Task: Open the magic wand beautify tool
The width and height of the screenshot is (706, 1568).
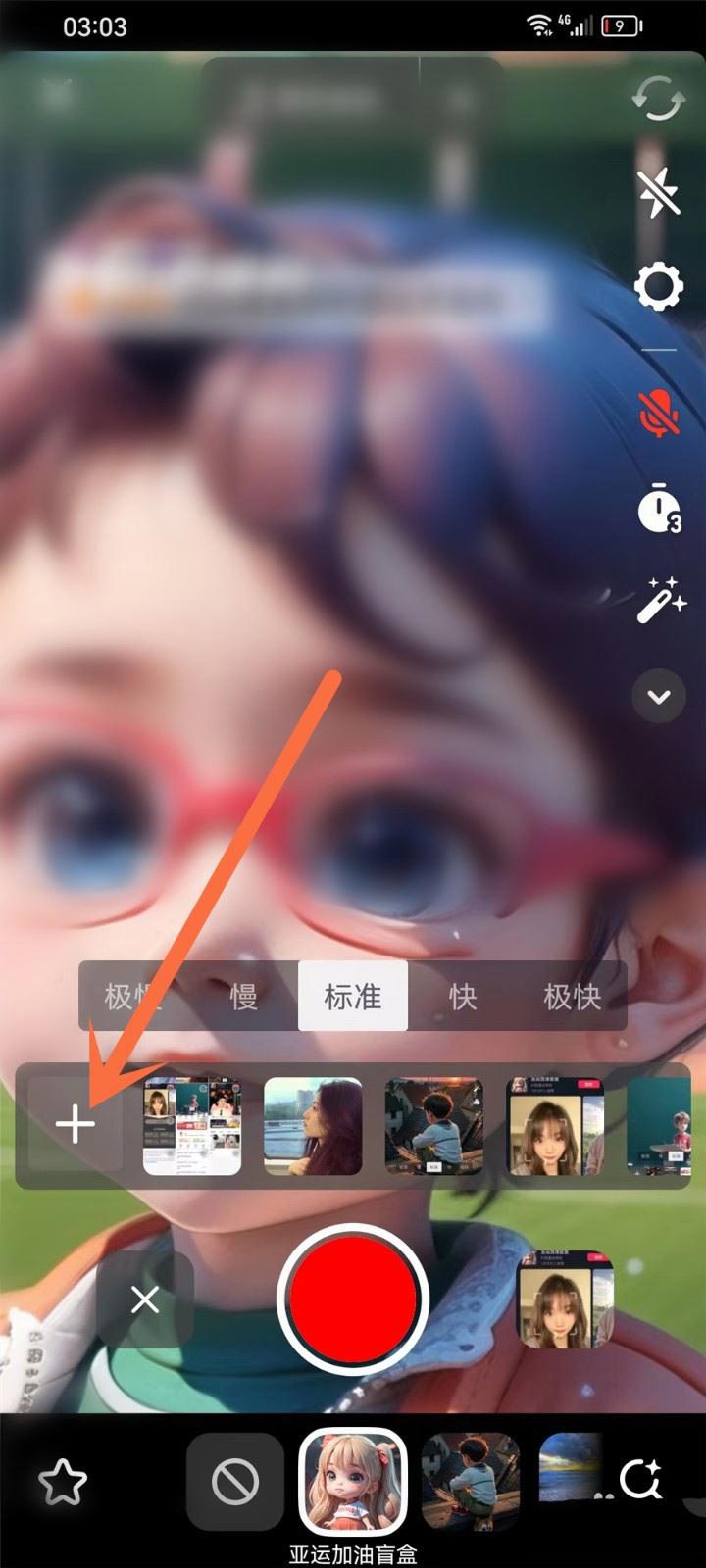Action: [x=660, y=602]
